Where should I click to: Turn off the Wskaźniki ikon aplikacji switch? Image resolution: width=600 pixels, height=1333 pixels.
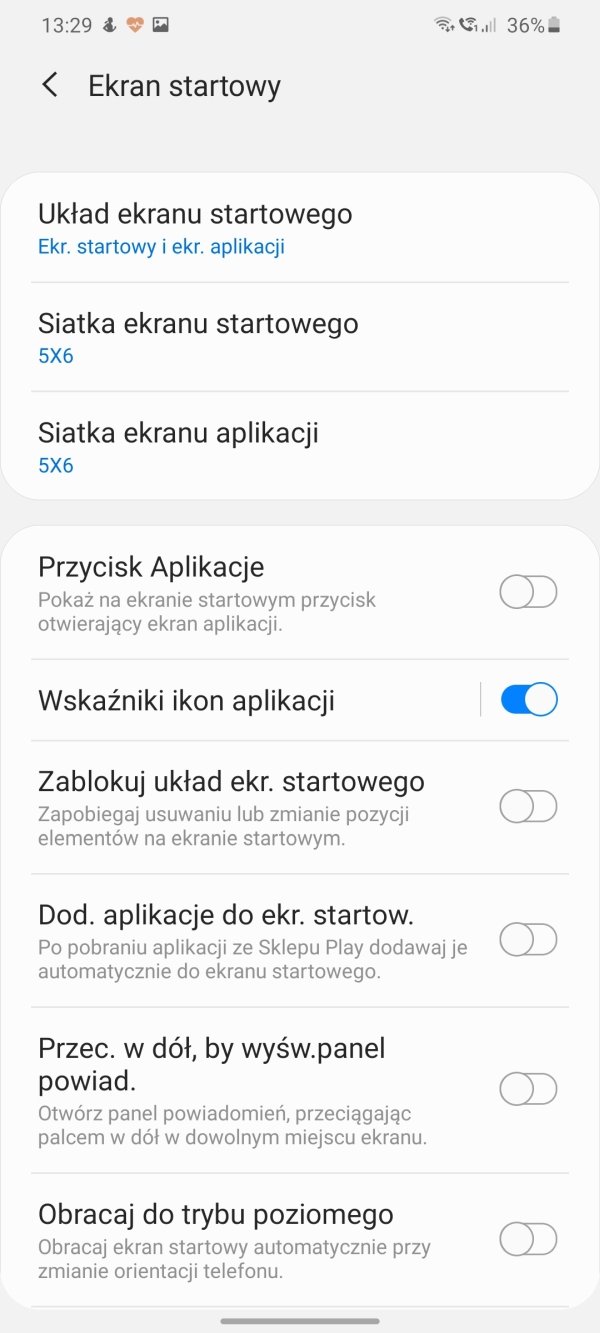pos(528,700)
